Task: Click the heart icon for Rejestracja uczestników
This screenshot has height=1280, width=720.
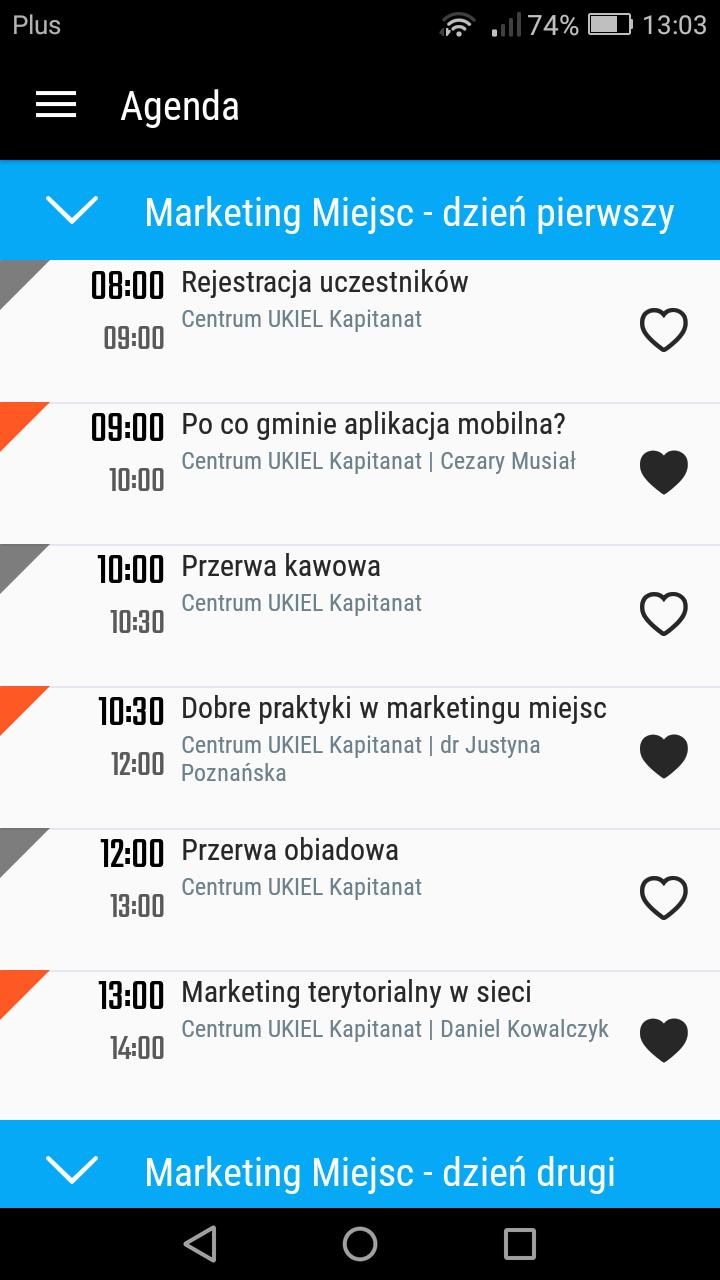Action: (664, 329)
